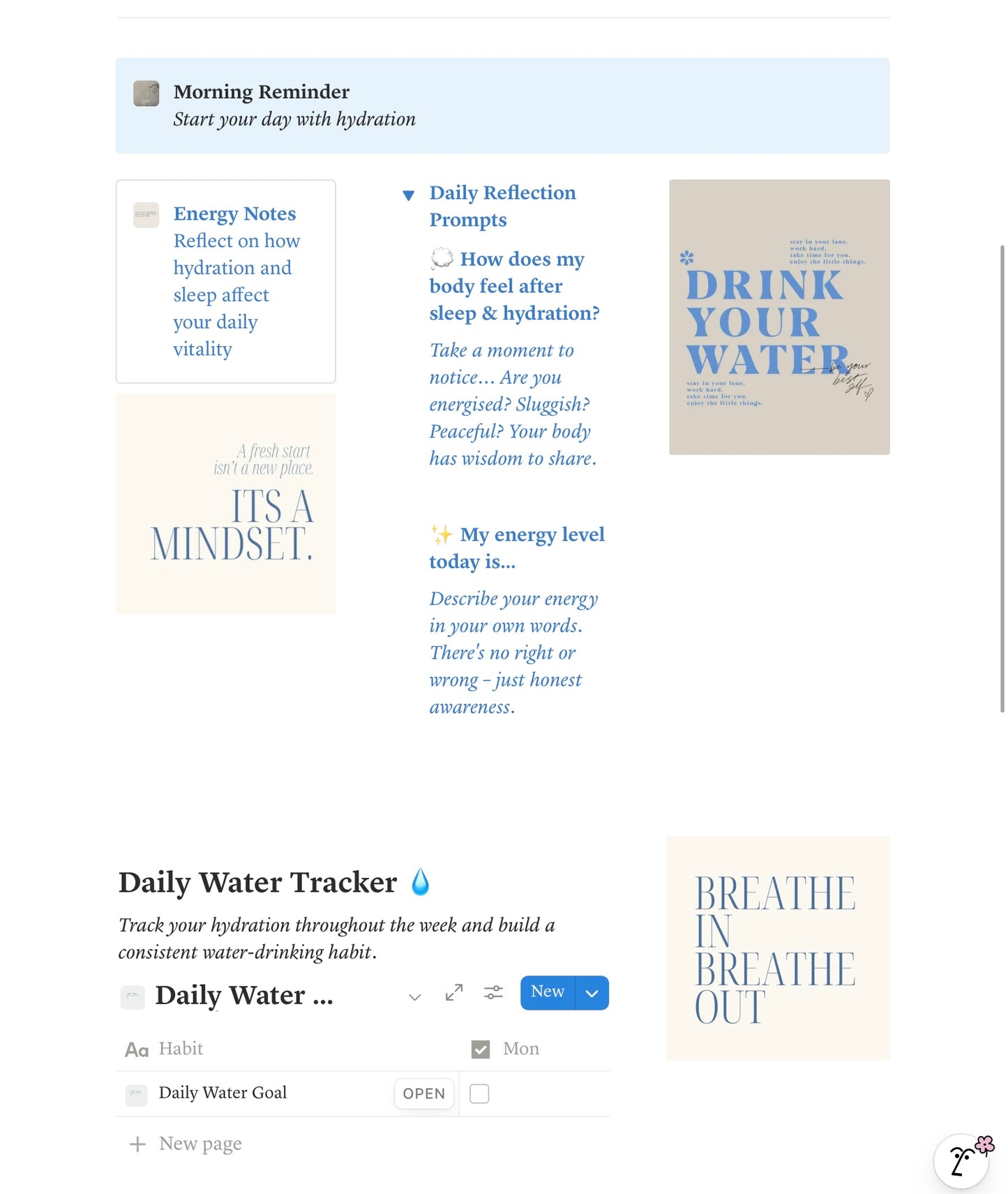Check the Mon box for Daily Water Goal

[x=479, y=1094]
